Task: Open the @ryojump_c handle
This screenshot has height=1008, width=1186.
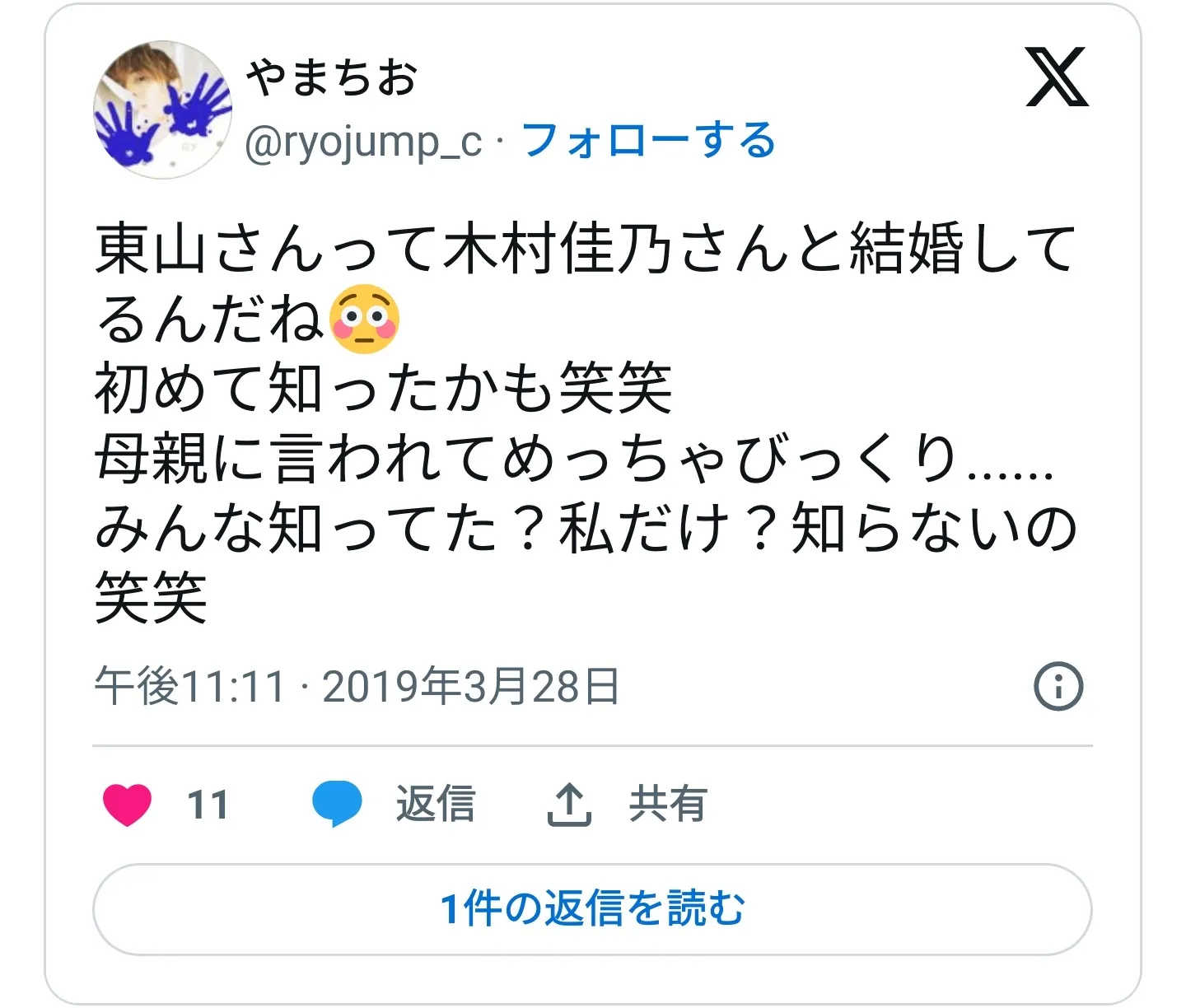Action: pos(363,142)
